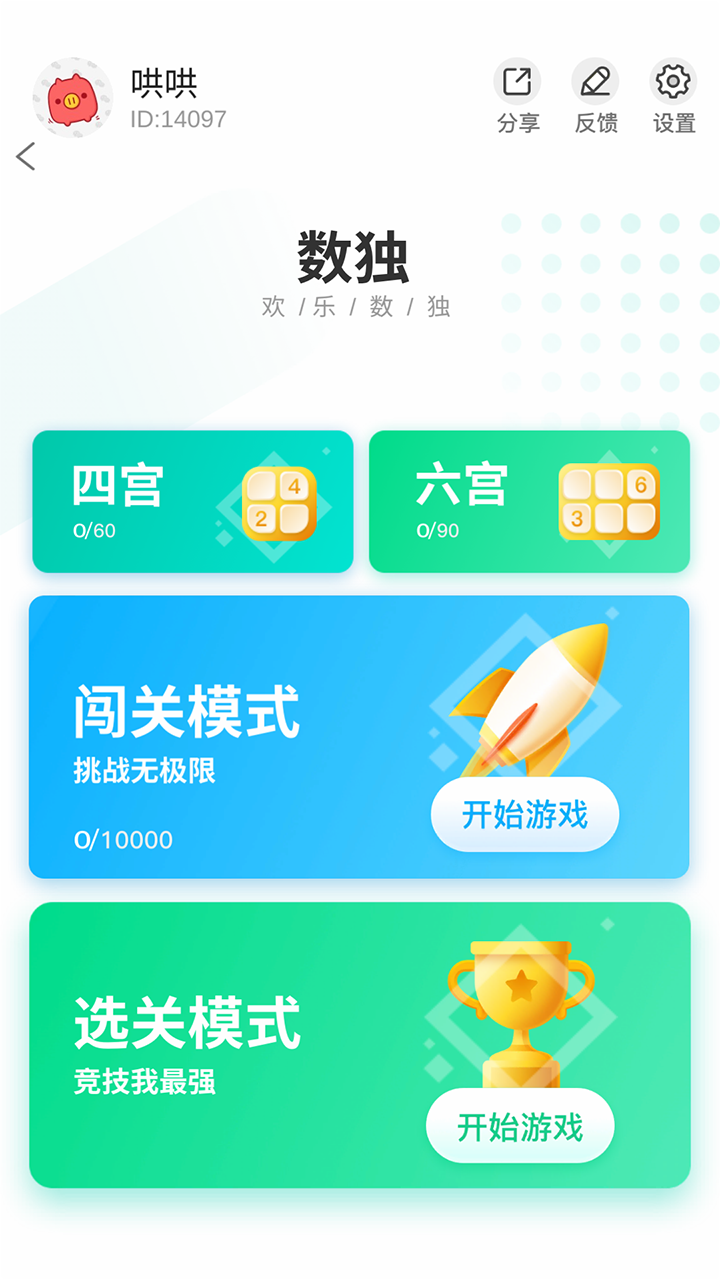Click the back arrow on the left

click(24, 157)
